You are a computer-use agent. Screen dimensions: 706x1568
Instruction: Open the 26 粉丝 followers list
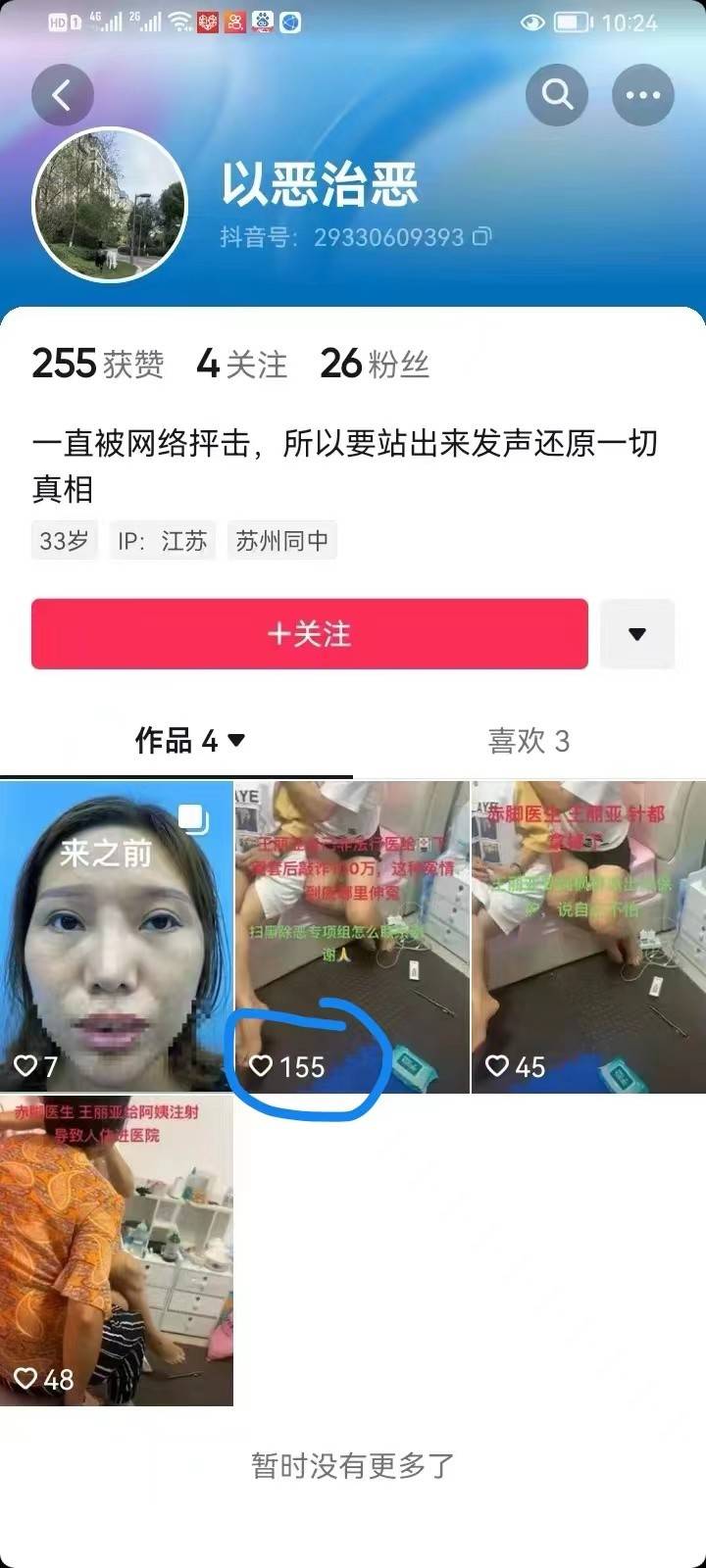pos(375,364)
